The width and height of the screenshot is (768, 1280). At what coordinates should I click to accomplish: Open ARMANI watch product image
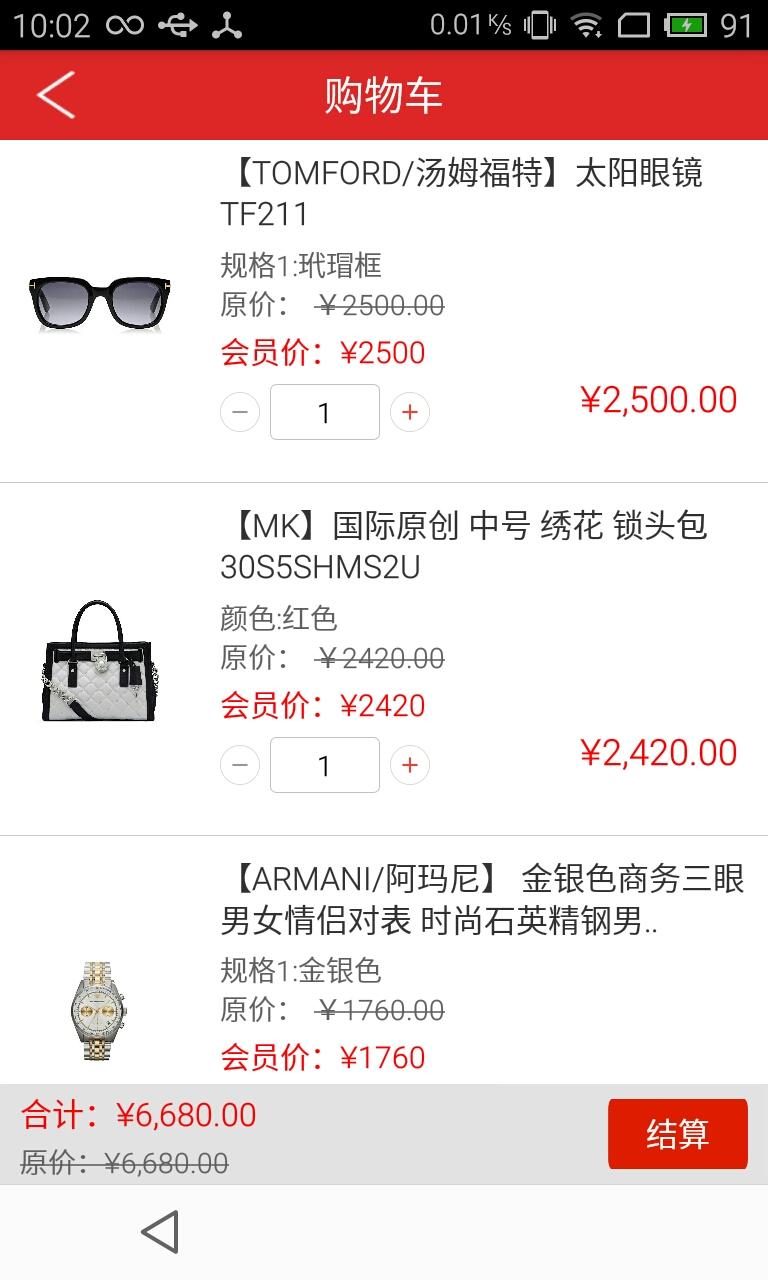coord(100,1010)
